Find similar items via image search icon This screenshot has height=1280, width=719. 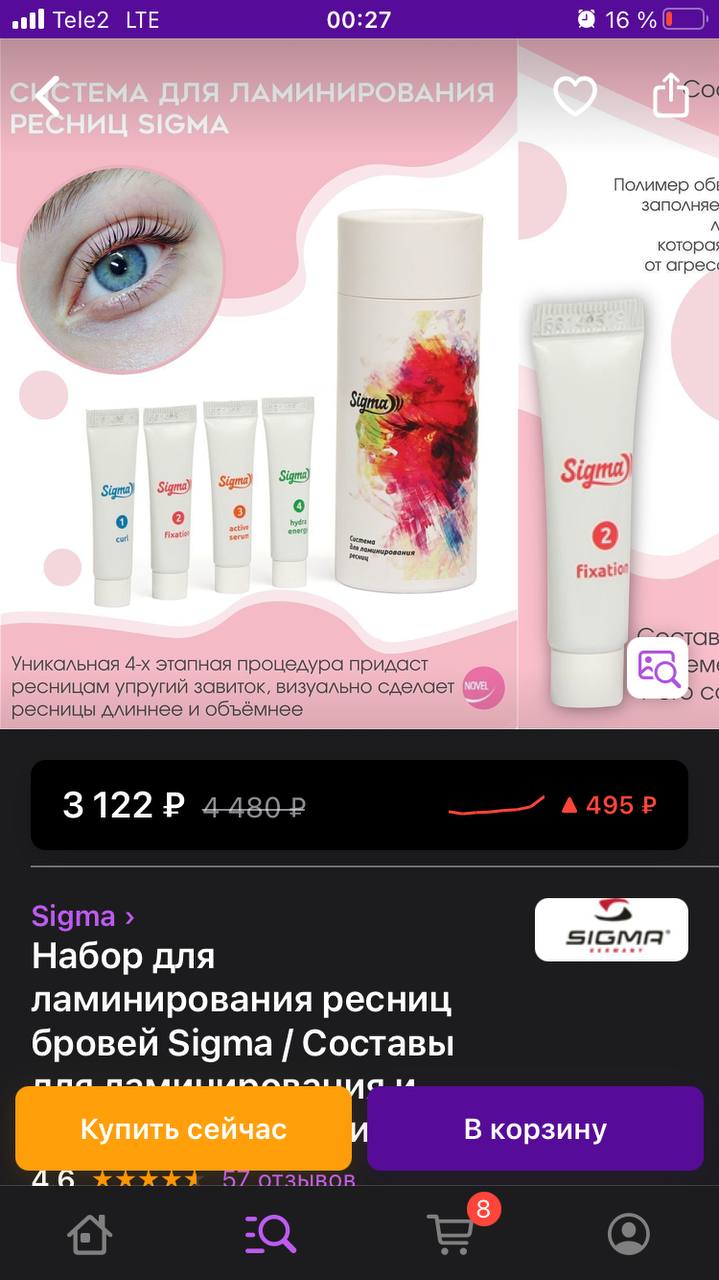pos(657,668)
